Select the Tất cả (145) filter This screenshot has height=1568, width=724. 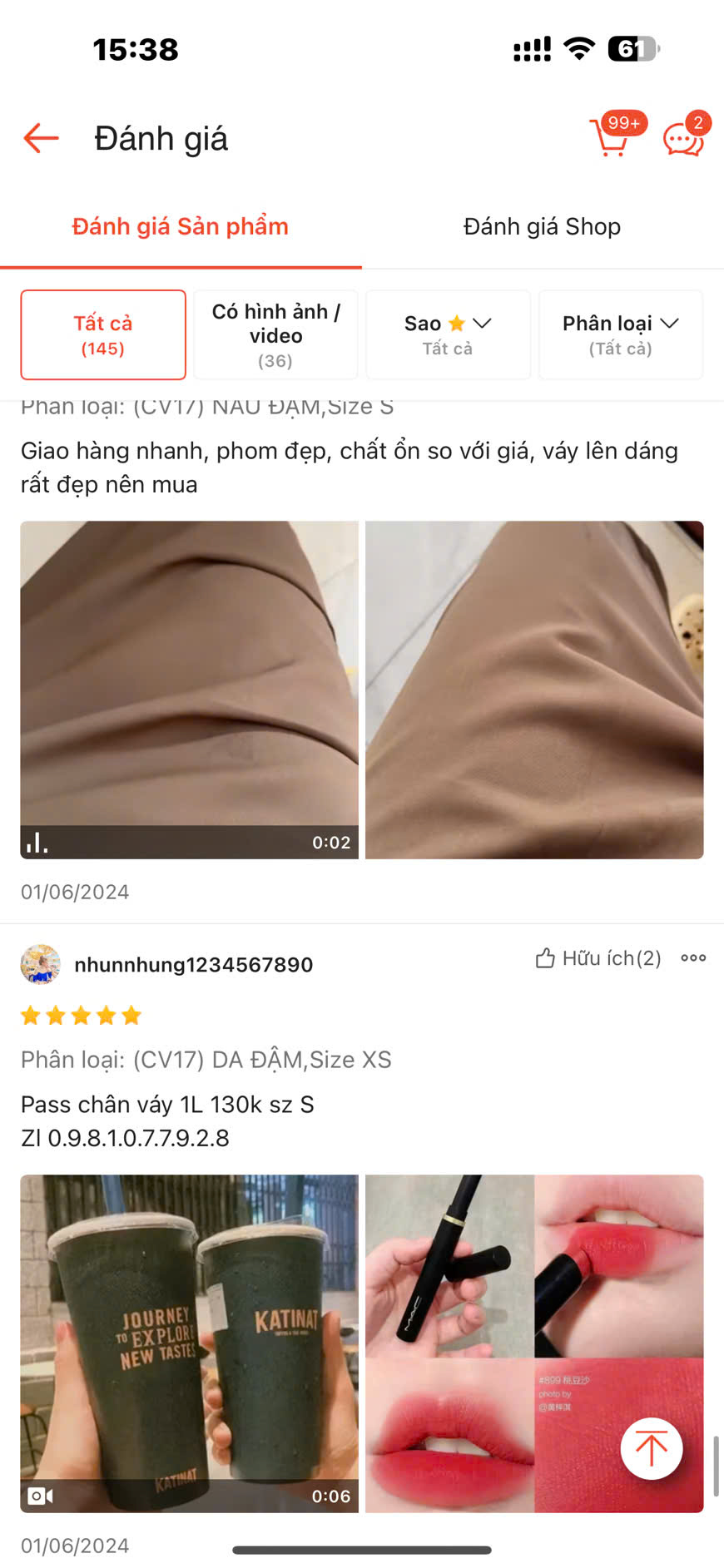(103, 334)
